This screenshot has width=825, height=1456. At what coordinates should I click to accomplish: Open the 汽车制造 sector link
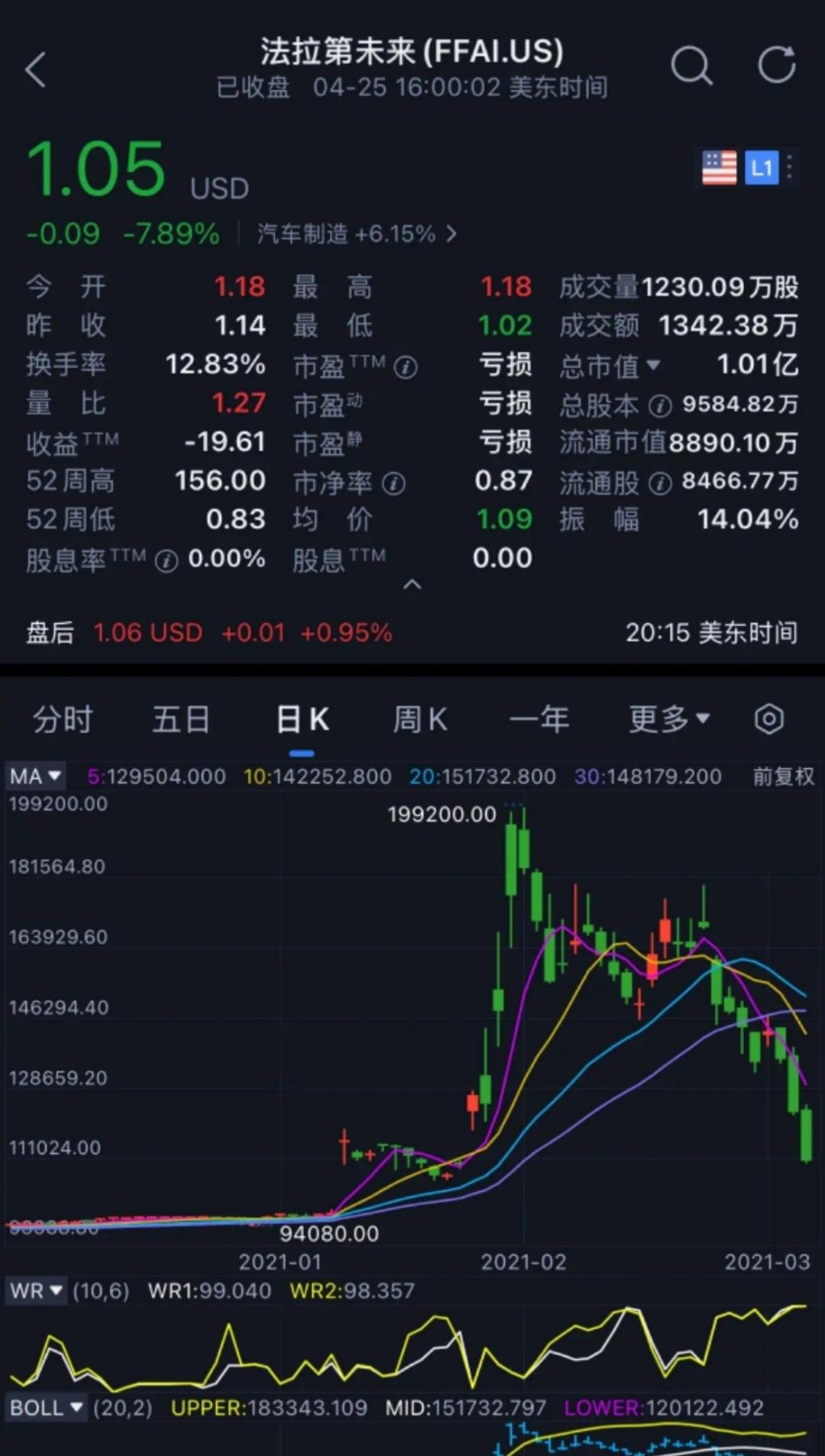point(357,234)
